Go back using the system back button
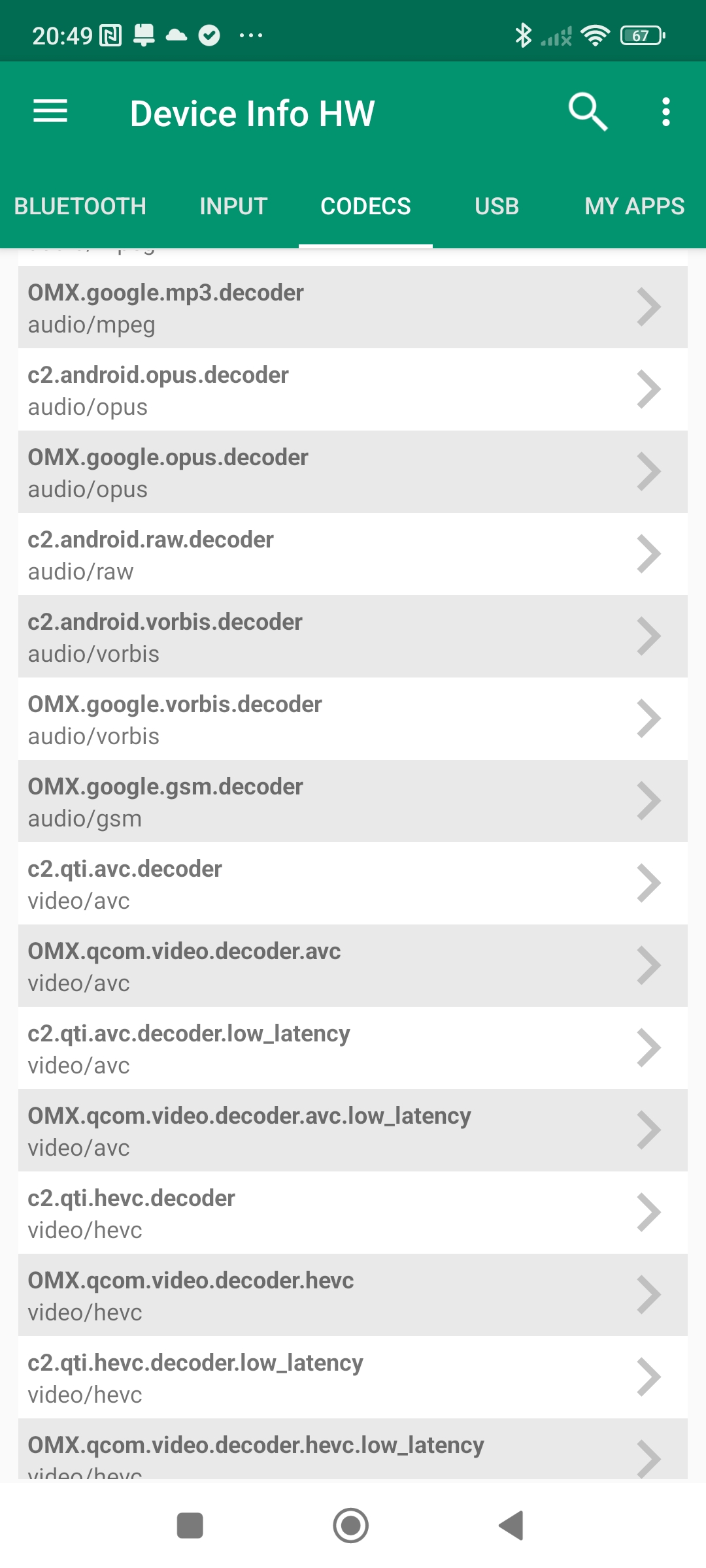Screen dimensions: 706x1568 pos(512,1526)
